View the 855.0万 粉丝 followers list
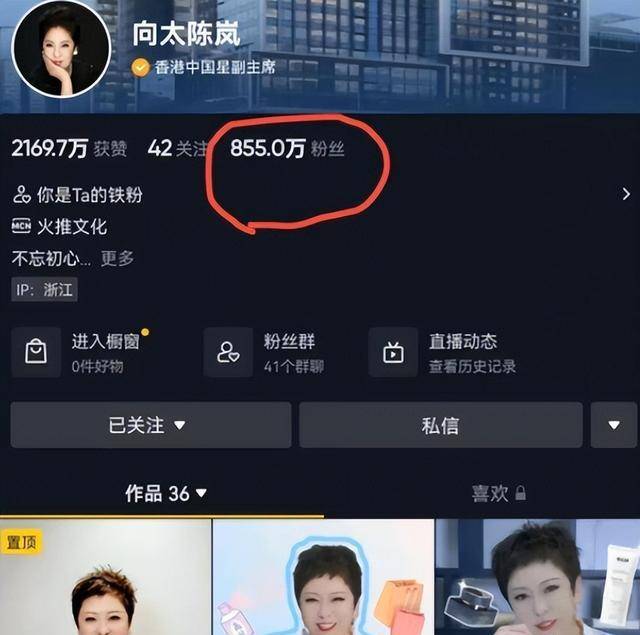This screenshot has width=640, height=635. click(287, 148)
